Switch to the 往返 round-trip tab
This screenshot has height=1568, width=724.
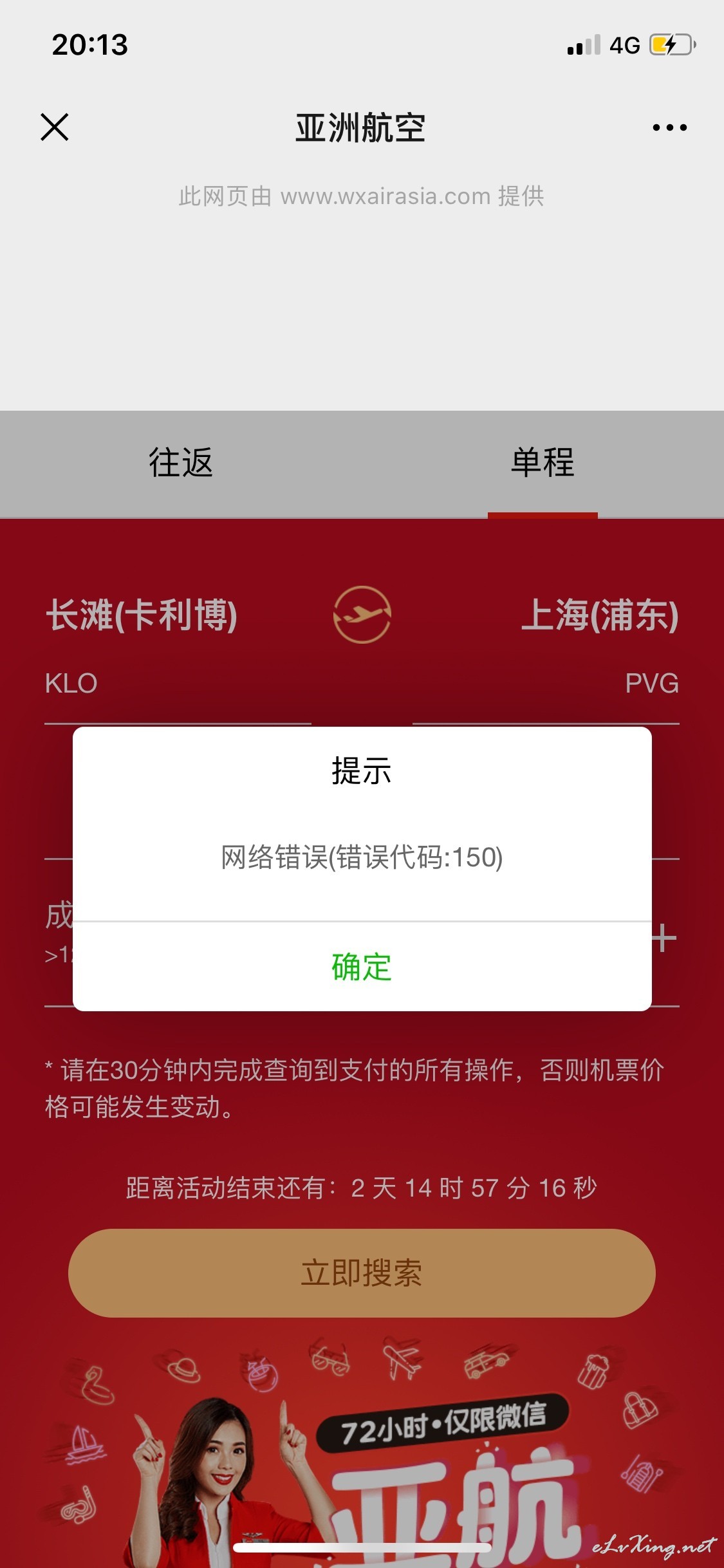181,463
